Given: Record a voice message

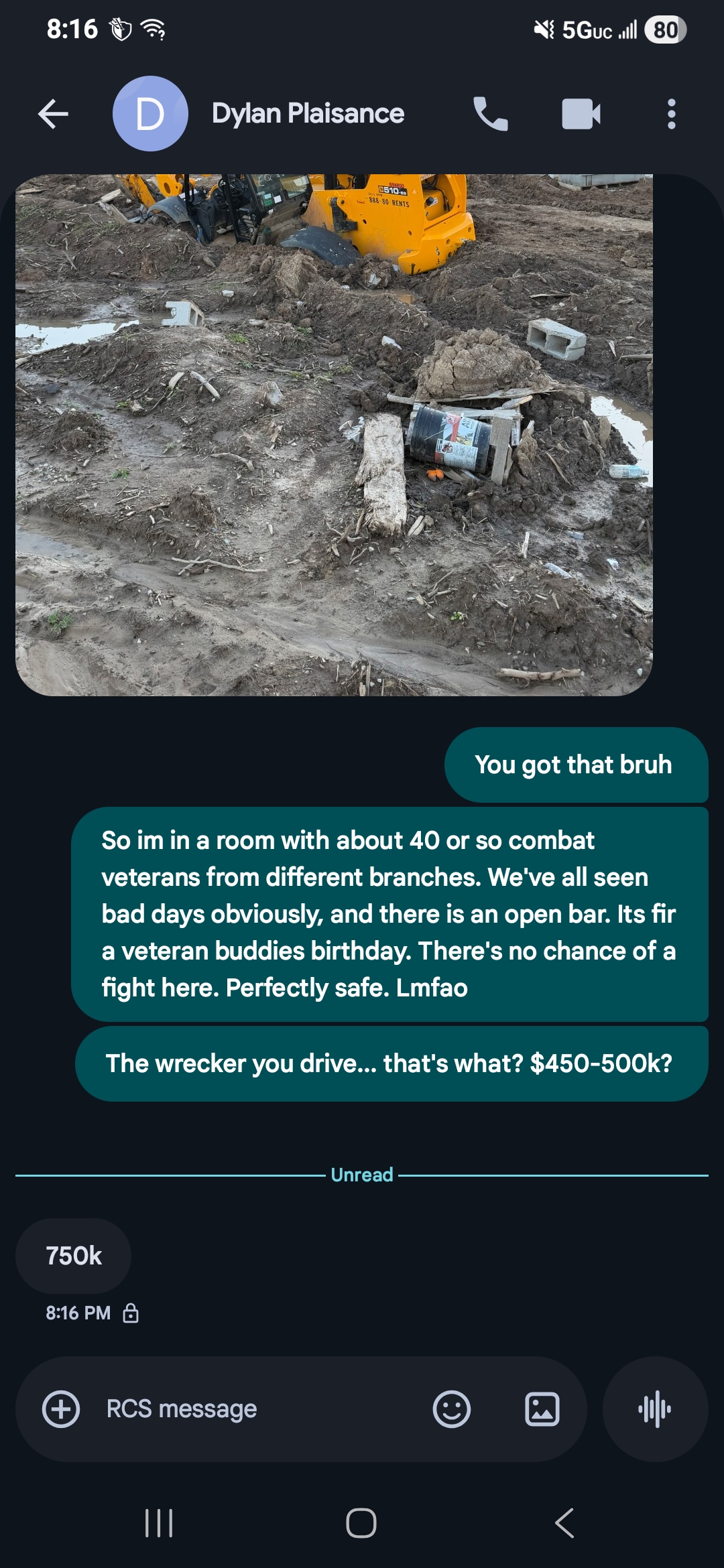Looking at the screenshot, I should coord(655,1409).
